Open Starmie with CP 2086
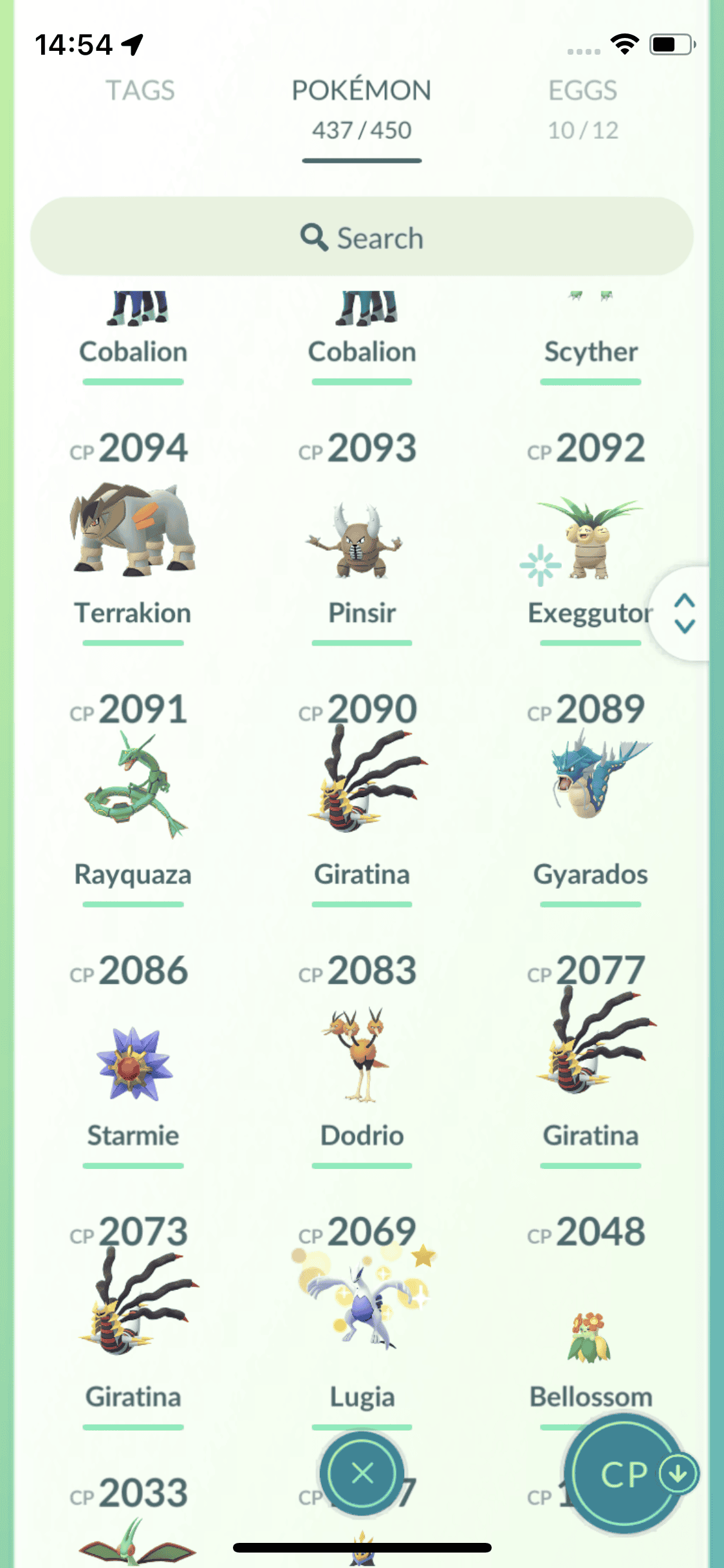The height and width of the screenshot is (1568, 724). tap(133, 1062)
